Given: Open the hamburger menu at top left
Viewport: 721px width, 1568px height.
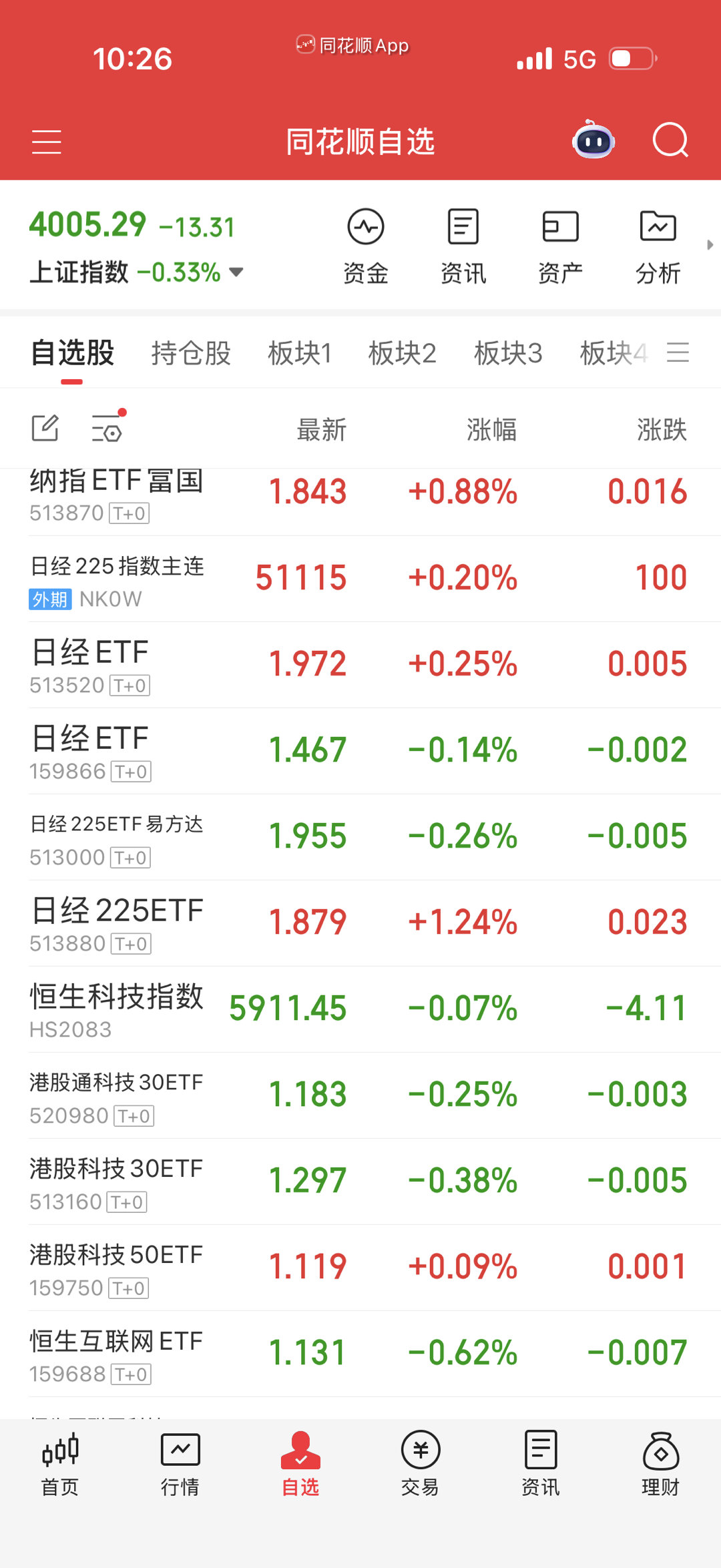Looking at the screenshot, I should point(46,141).
